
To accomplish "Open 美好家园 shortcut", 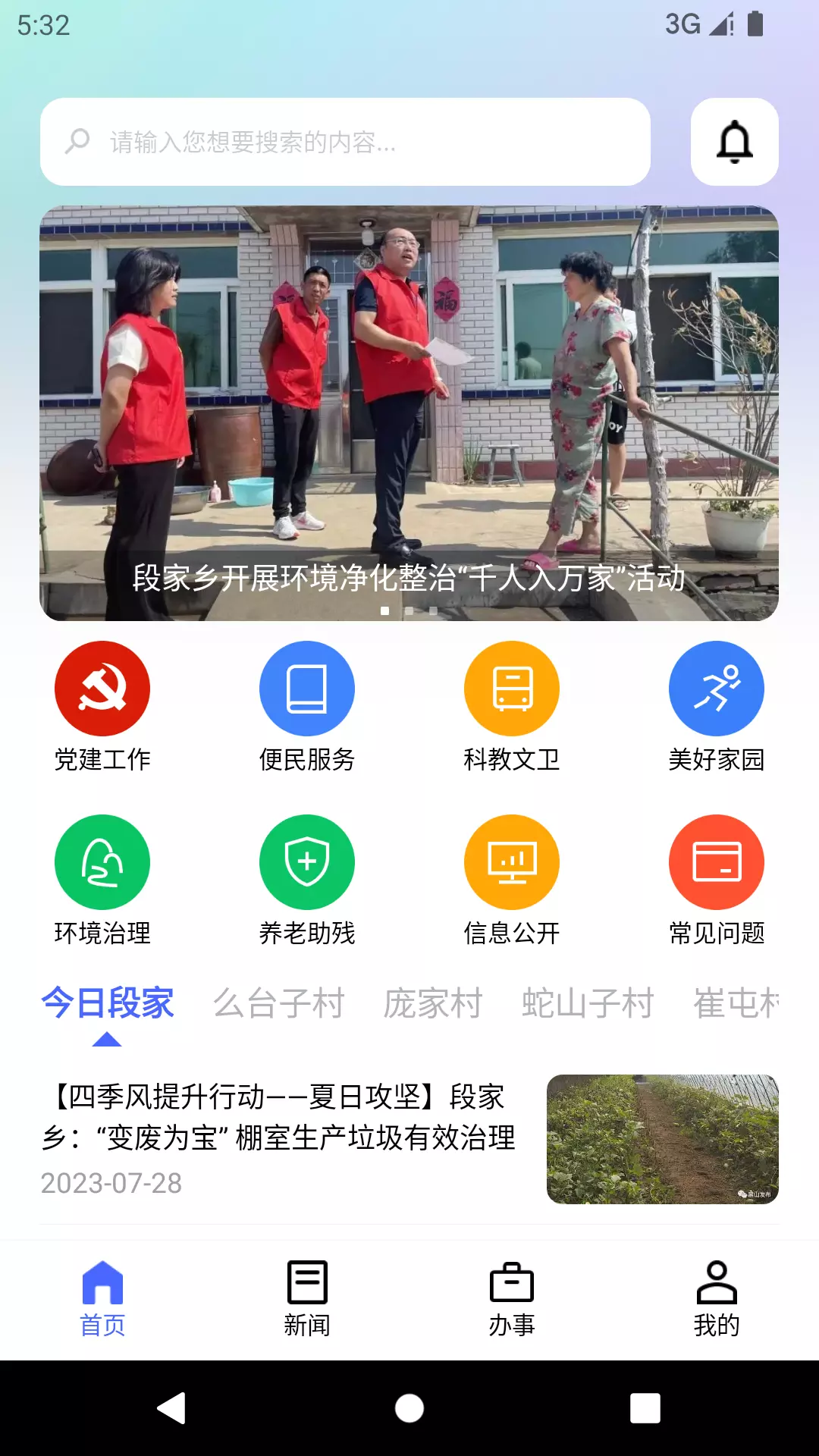I will coord(717,707).
